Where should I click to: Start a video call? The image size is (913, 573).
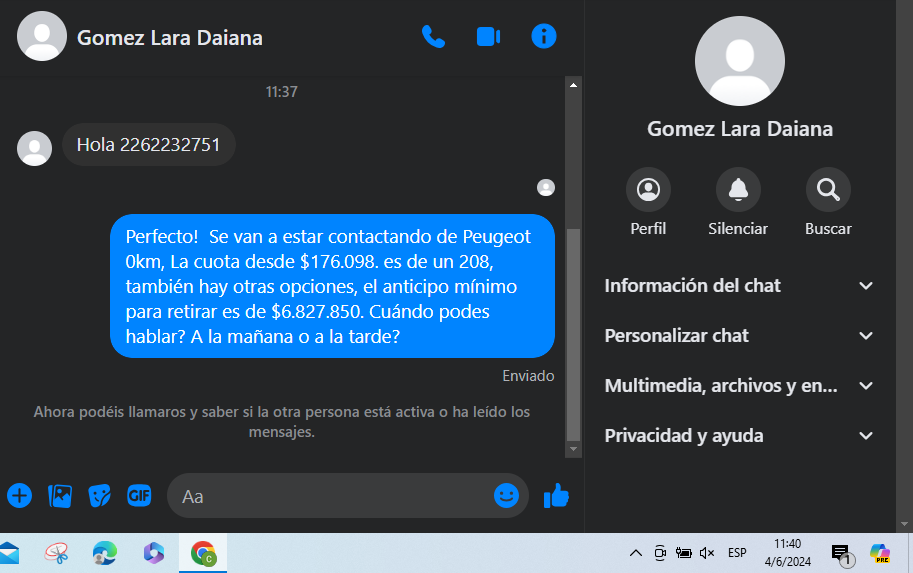[x=488, y=37]
